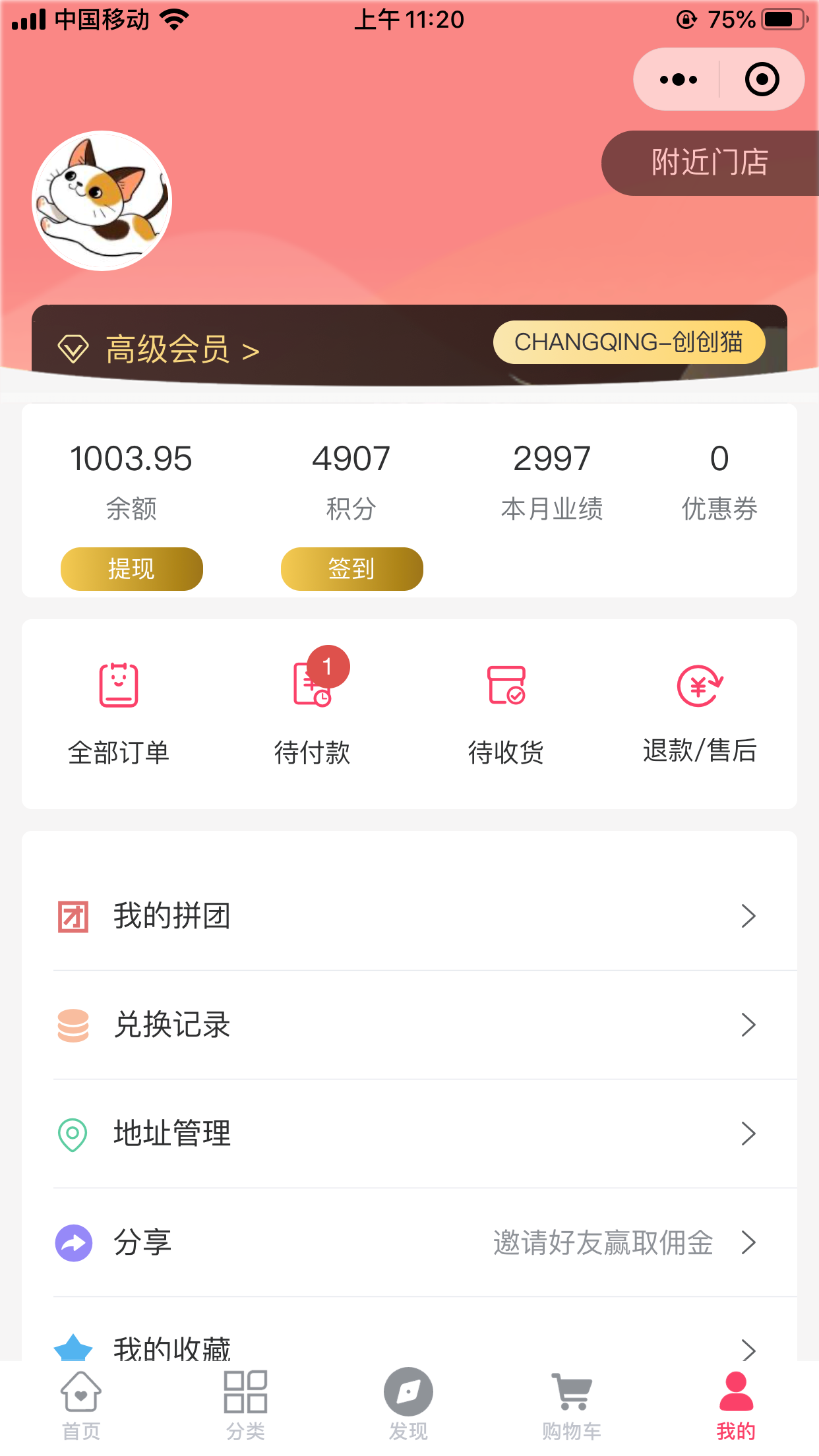This screenshot has width=819, height=1456.
Task: Tap the cat profile avatar
Action: click(x=102, y=200)
